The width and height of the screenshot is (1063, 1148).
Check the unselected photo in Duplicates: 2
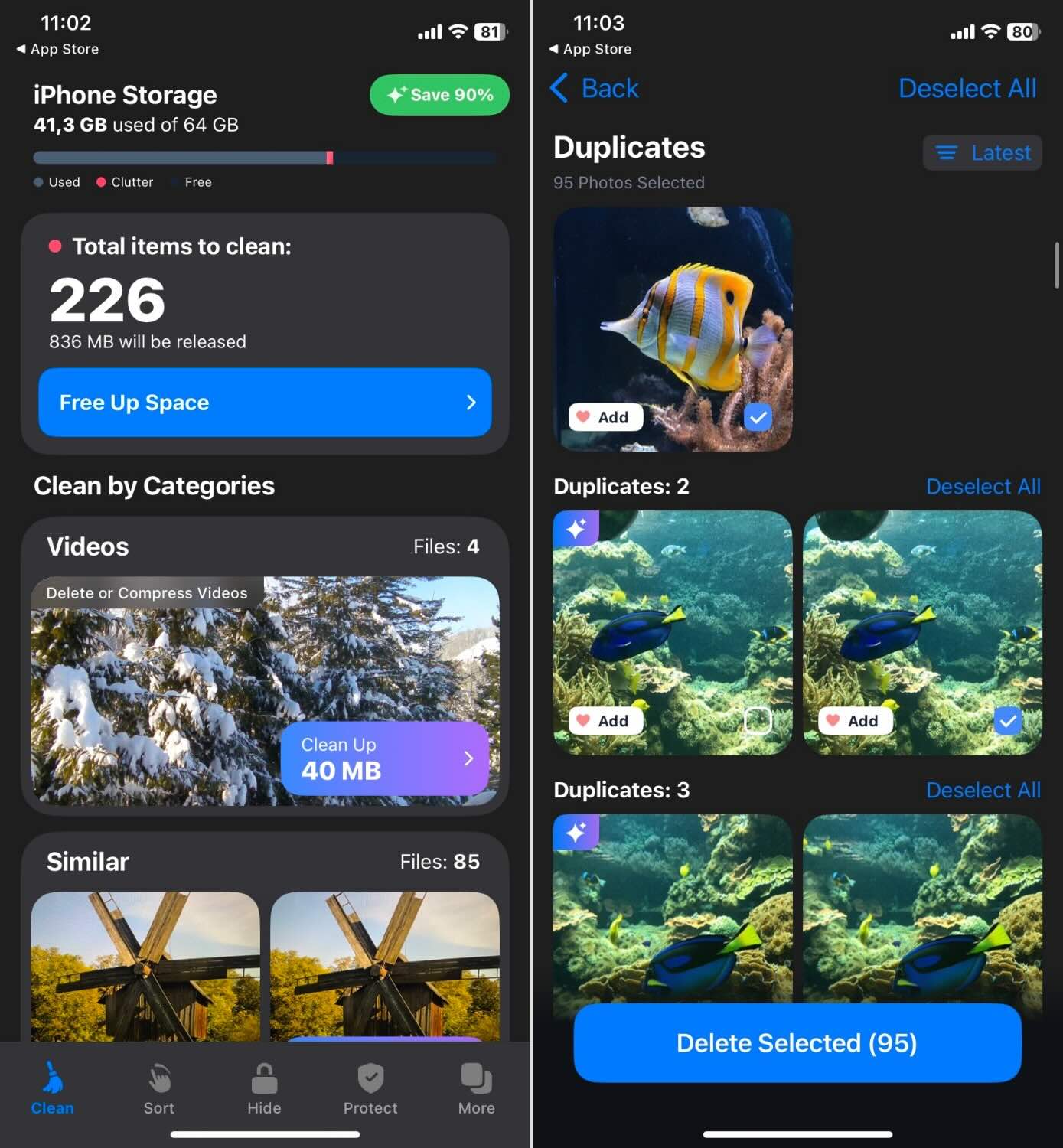point(758,720)
